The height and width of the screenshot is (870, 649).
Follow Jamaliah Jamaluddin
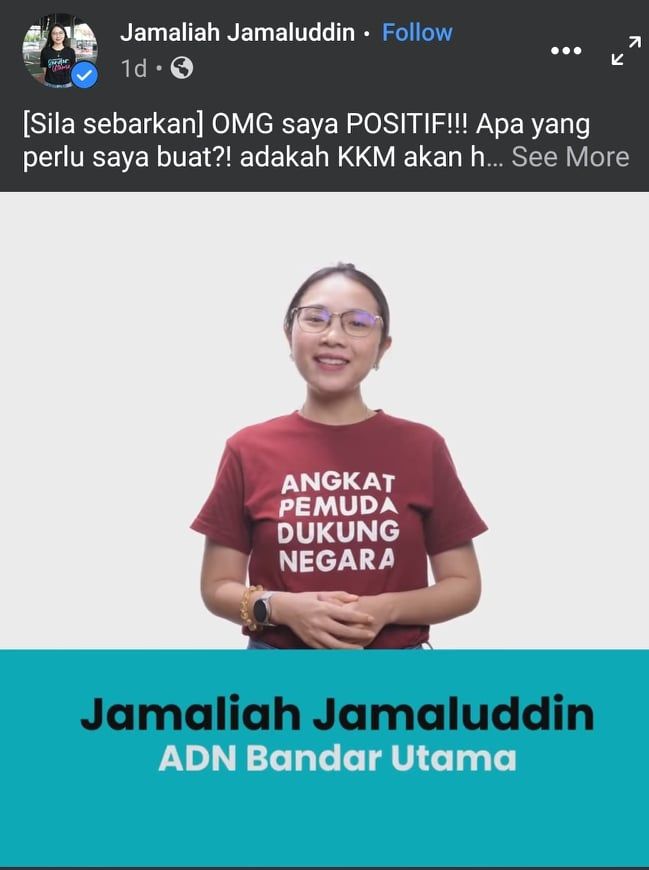(x=417, y=32)
